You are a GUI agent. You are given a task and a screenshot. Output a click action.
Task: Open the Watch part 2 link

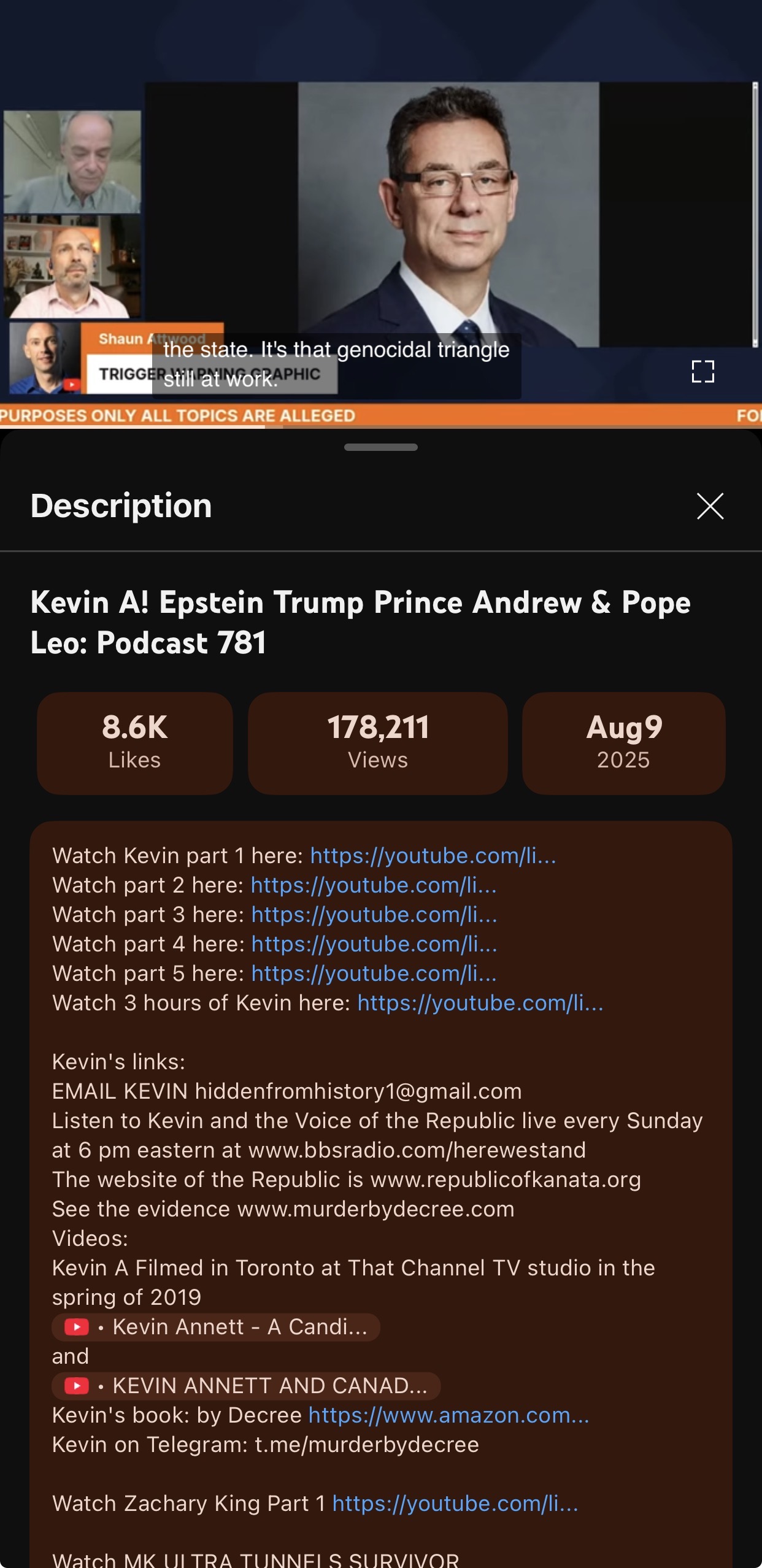click(x=373, y=885)
